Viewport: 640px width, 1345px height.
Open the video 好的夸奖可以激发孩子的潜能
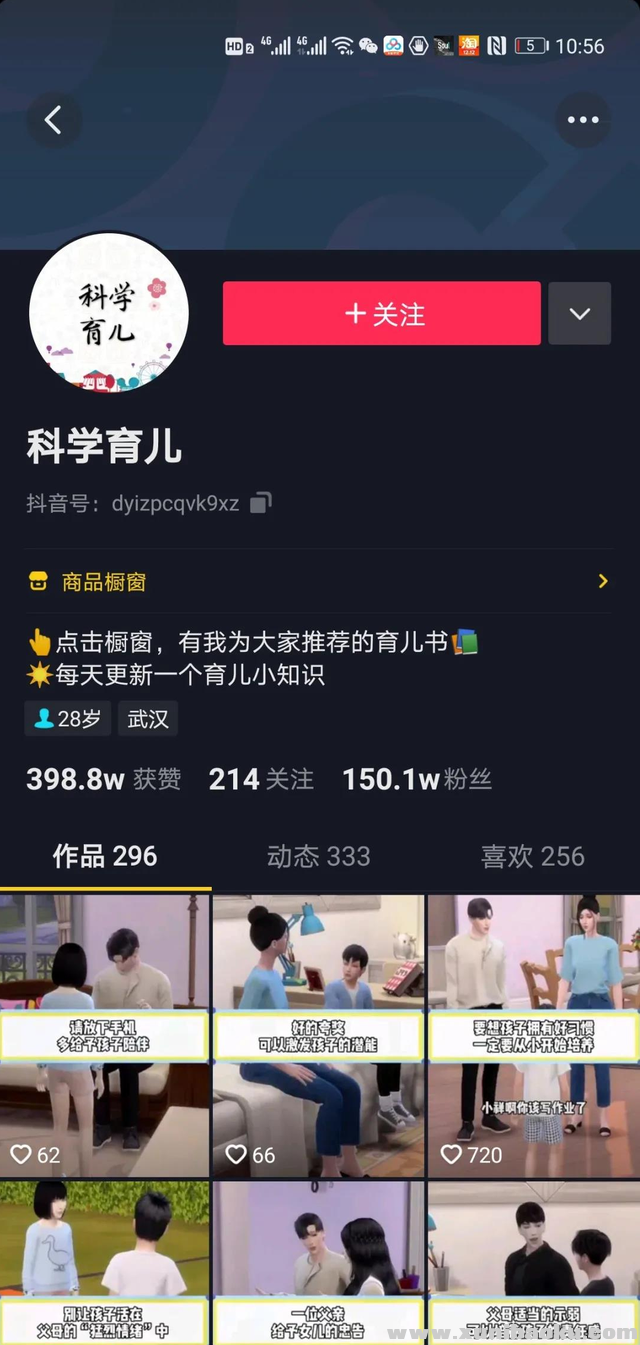pos(318,1035)
